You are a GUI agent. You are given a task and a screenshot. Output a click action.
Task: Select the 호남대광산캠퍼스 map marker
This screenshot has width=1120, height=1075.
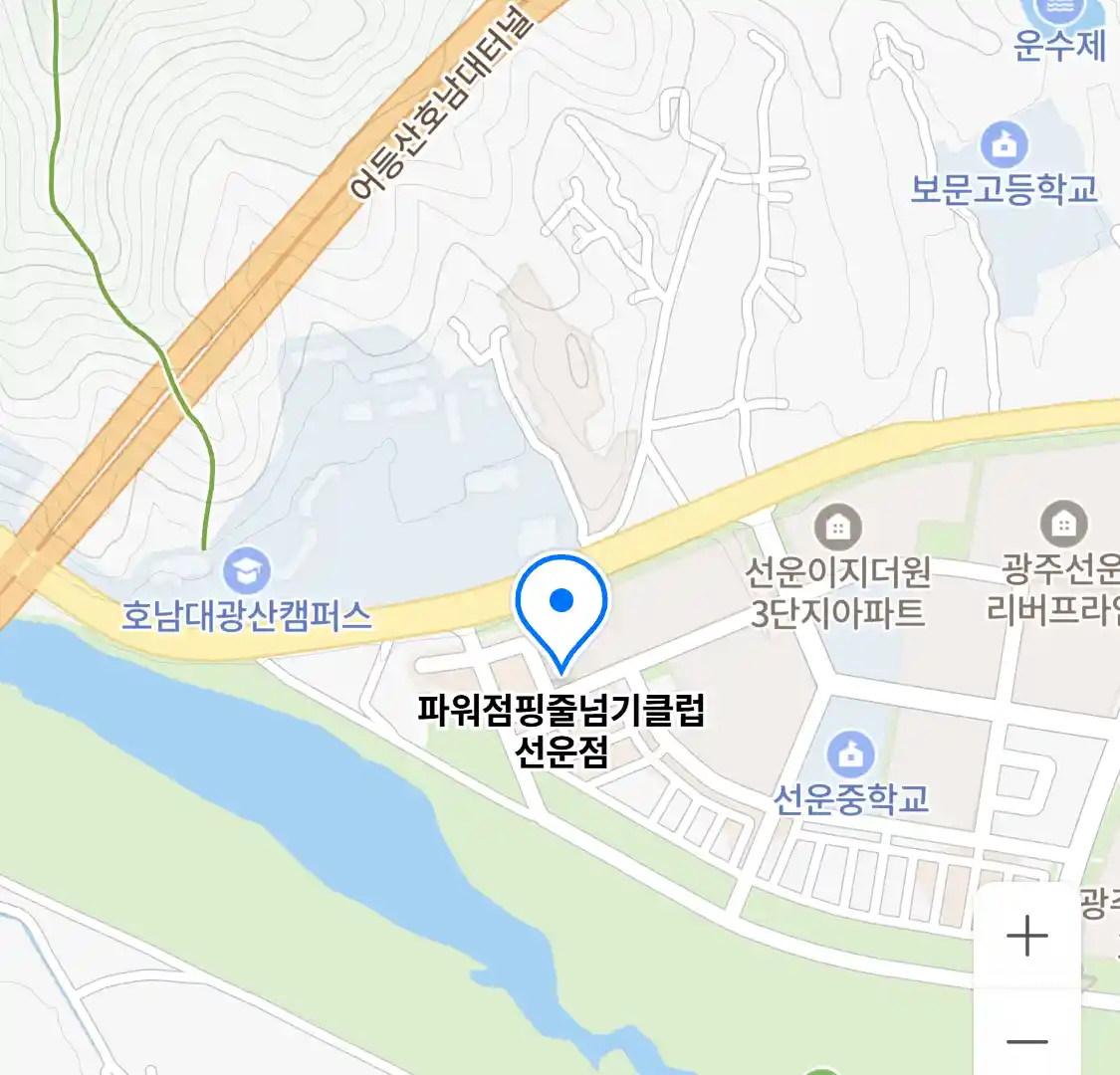click(x=245, y=571)
